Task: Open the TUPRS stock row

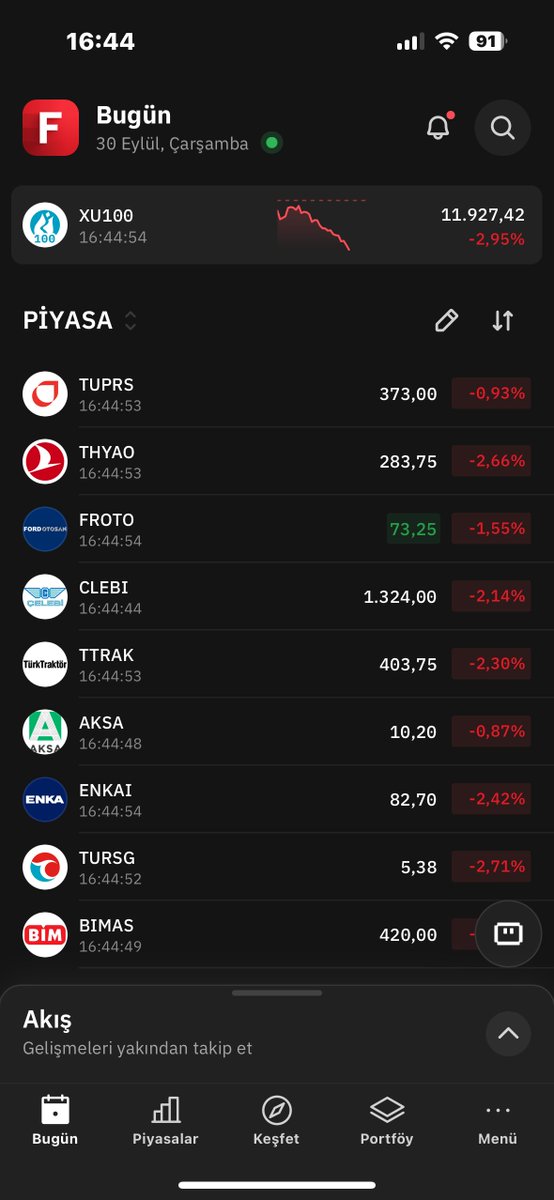Action: click(x=277, y=394)
